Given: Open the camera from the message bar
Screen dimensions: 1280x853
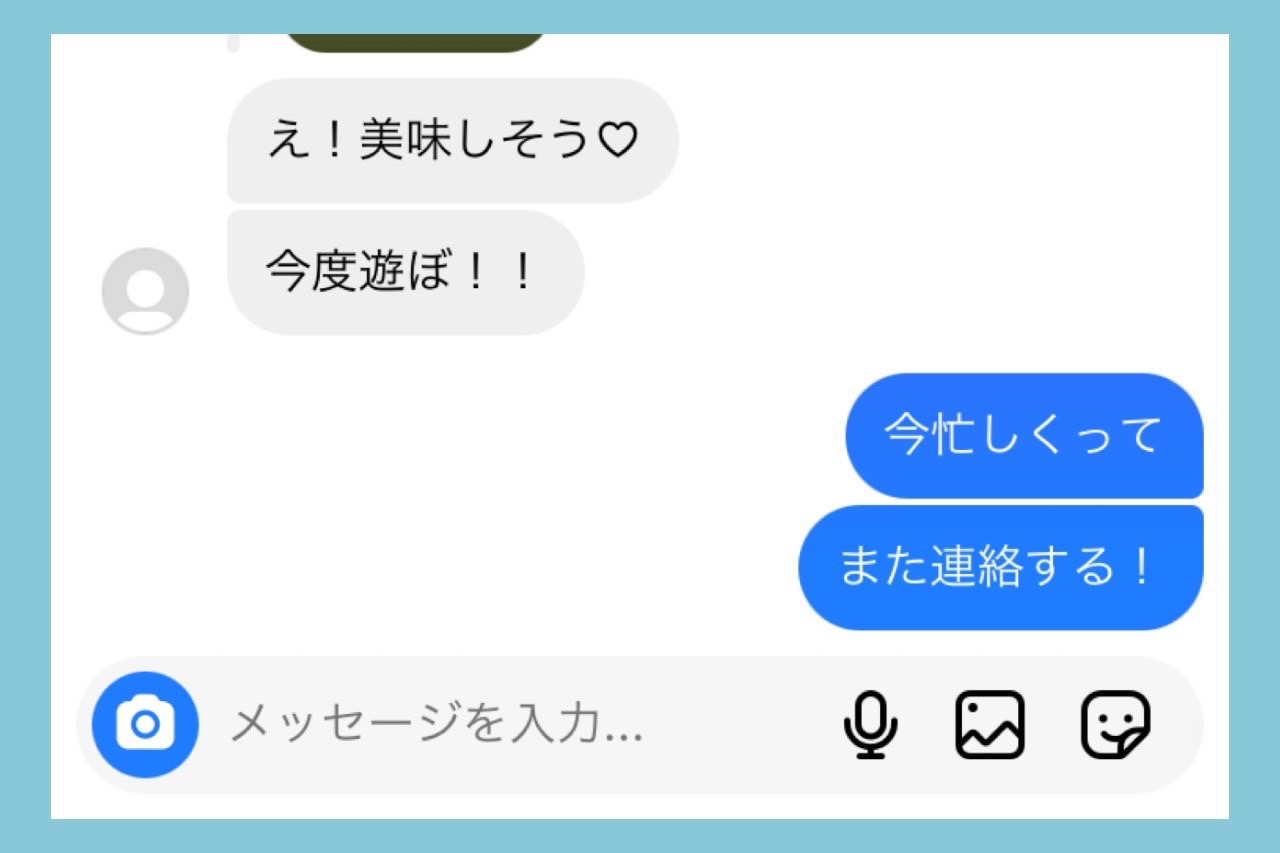Looking at the screenshot, I should click(145, 724).
